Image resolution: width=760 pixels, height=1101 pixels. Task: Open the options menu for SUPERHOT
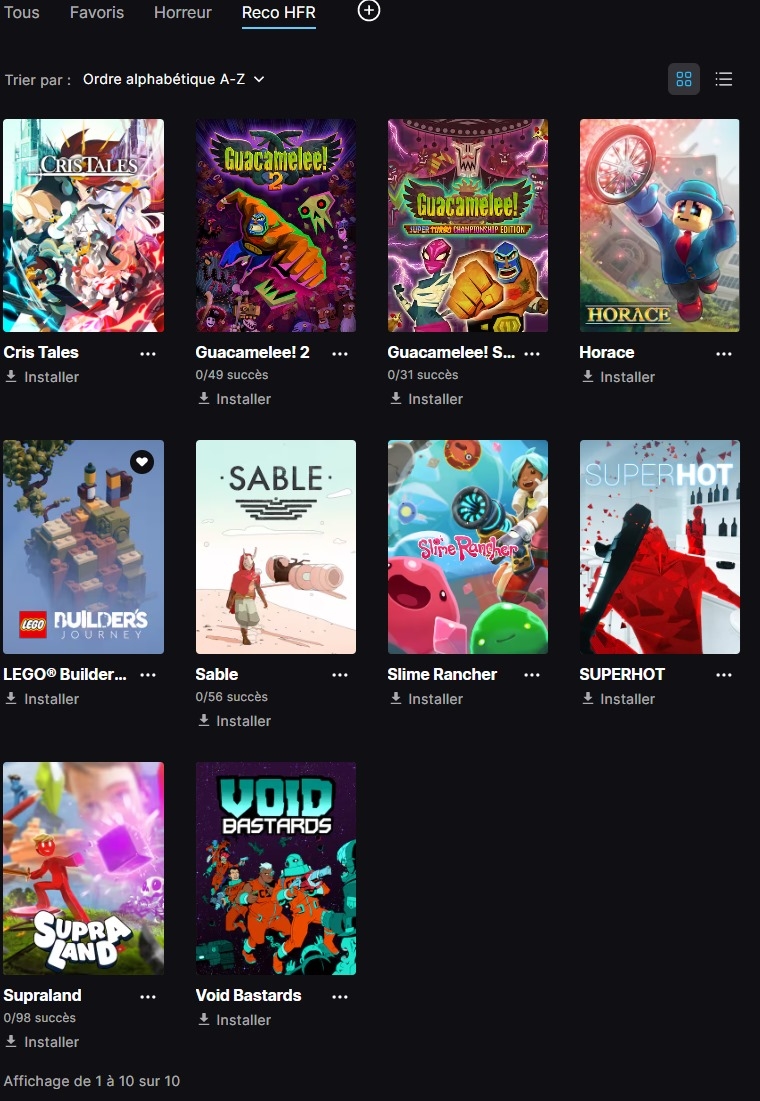click(x=724, y=675)
